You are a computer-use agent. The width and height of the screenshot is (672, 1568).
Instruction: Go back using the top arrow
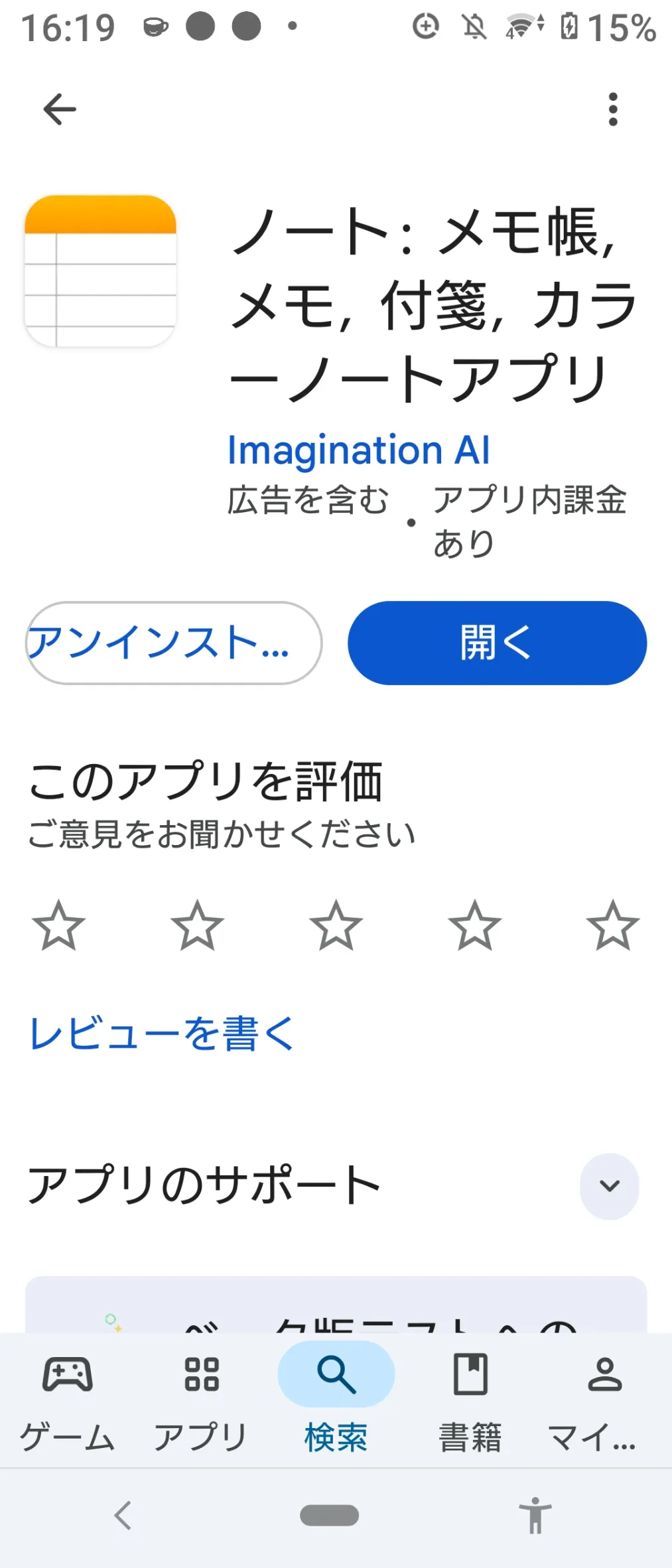point(60,109)
